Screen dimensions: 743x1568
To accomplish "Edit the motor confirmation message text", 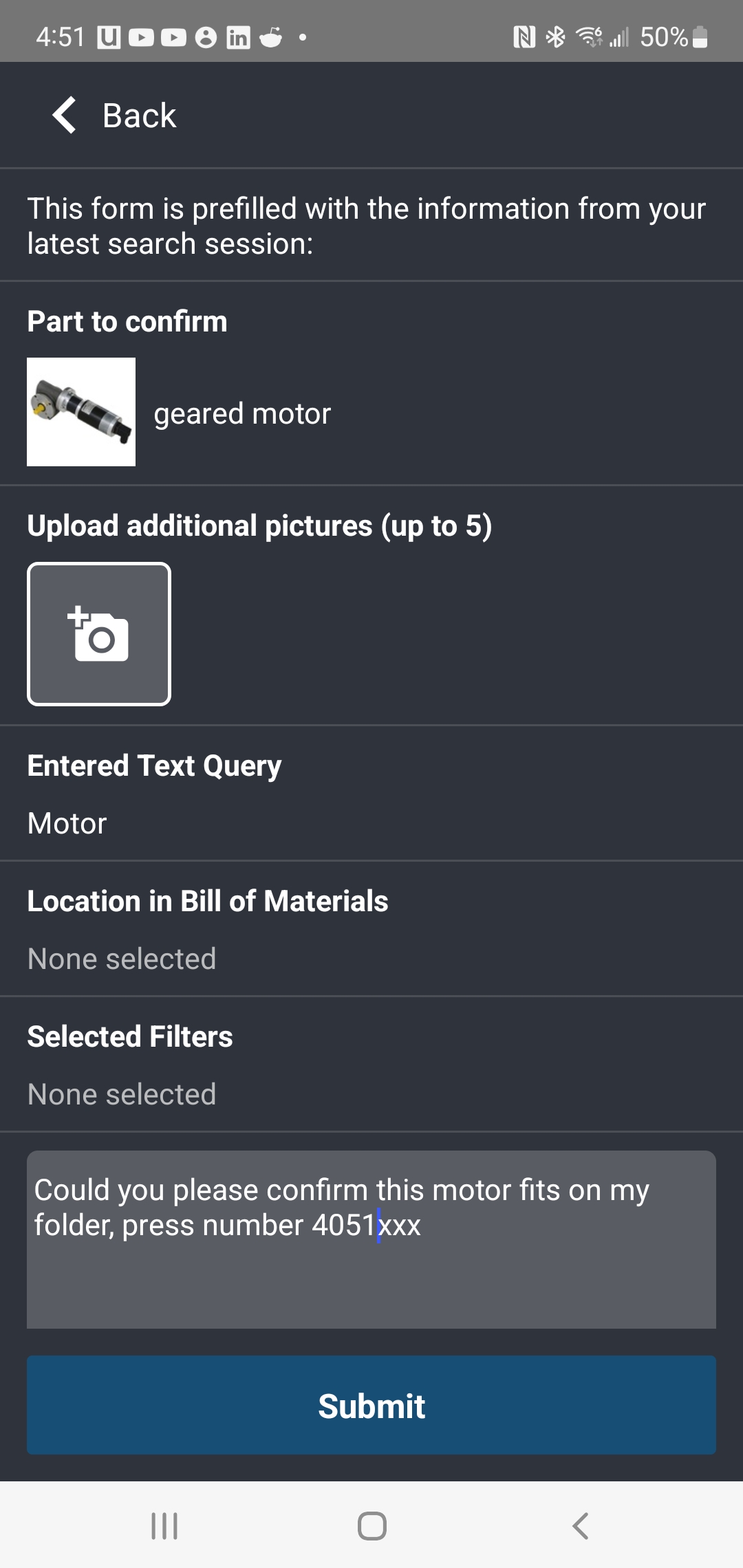I will pos(371,1239).
